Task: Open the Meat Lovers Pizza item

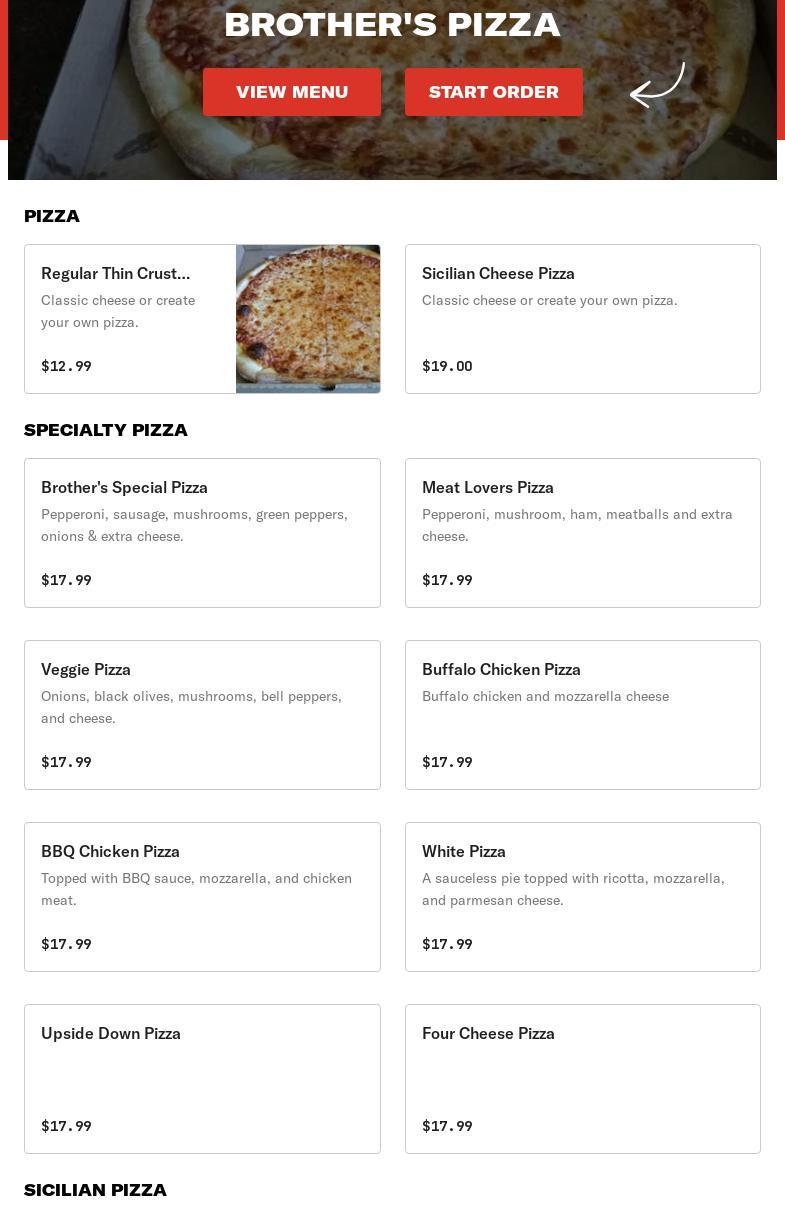Action: click(x=582, y=533)
